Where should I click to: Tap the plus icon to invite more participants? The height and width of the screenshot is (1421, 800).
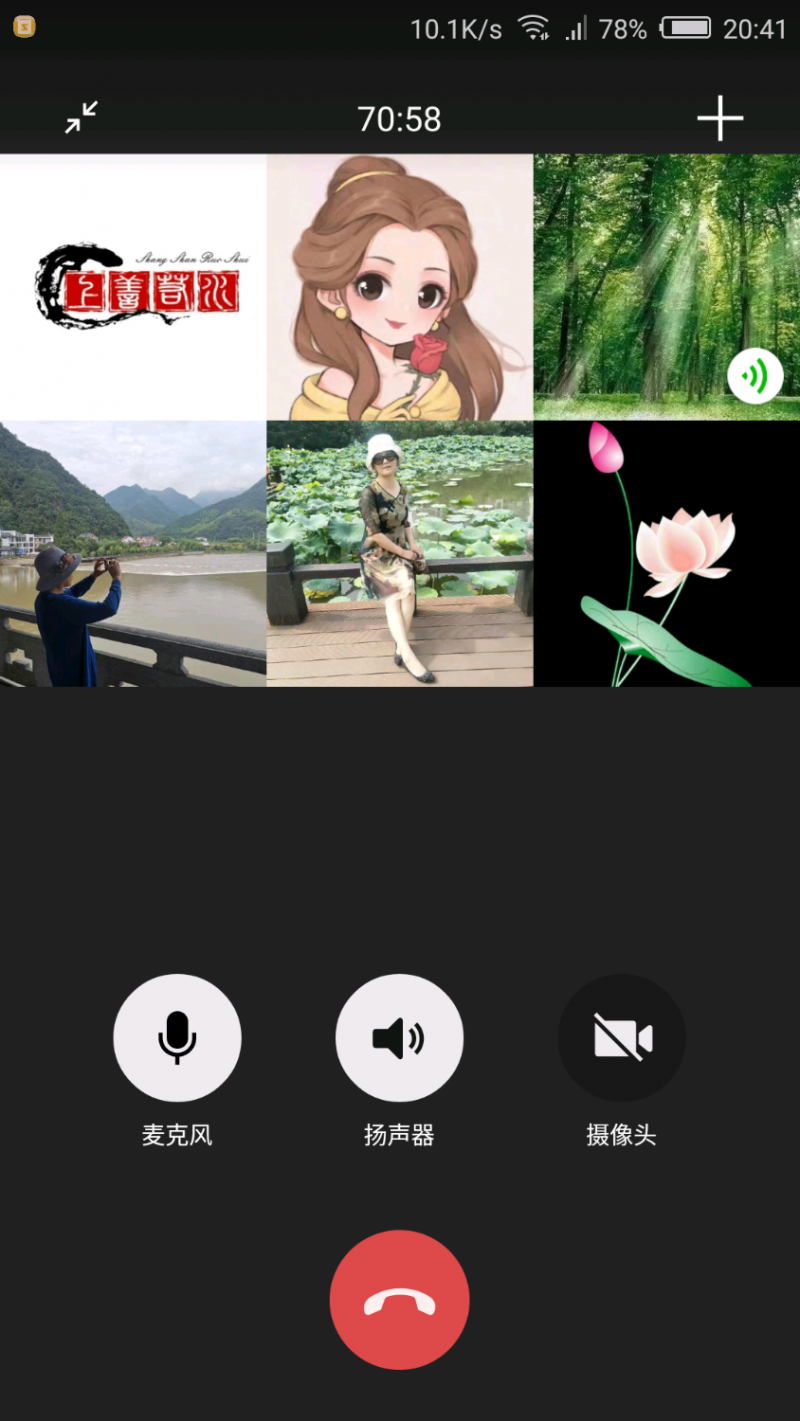pos(720,119)
